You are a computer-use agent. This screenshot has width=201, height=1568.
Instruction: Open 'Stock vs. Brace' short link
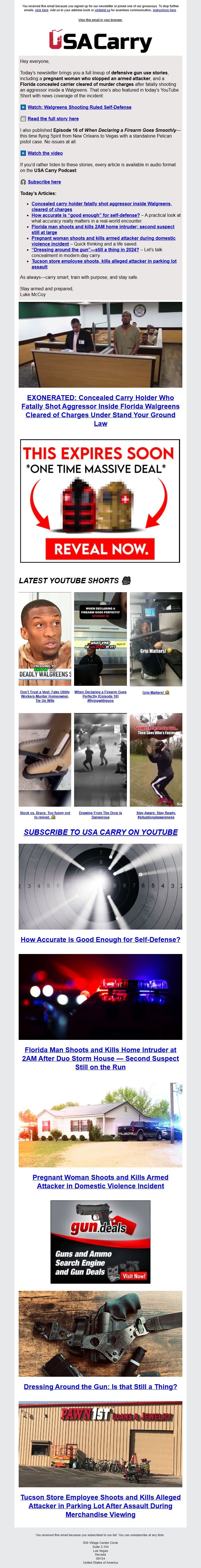coord(45,815)
